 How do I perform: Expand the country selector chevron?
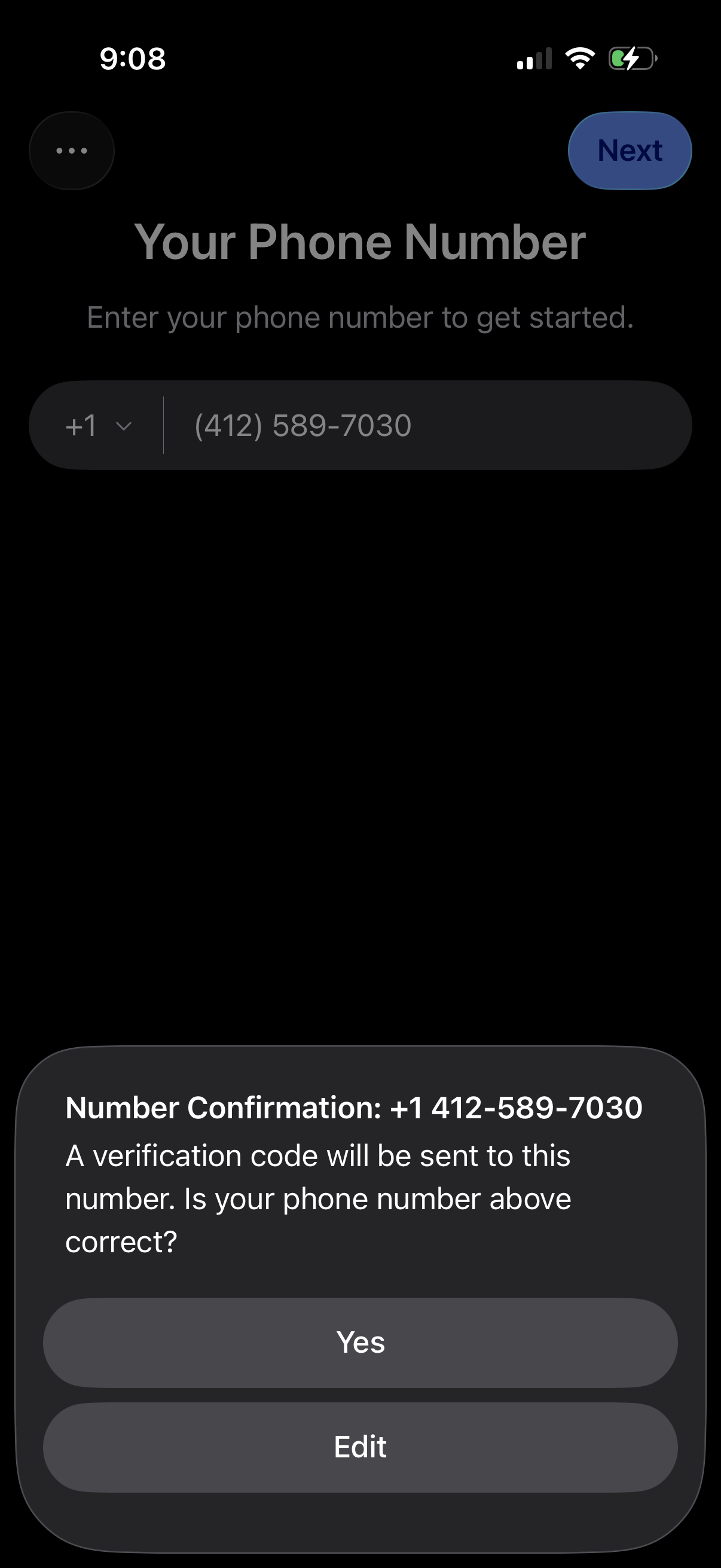click(124, 427)
